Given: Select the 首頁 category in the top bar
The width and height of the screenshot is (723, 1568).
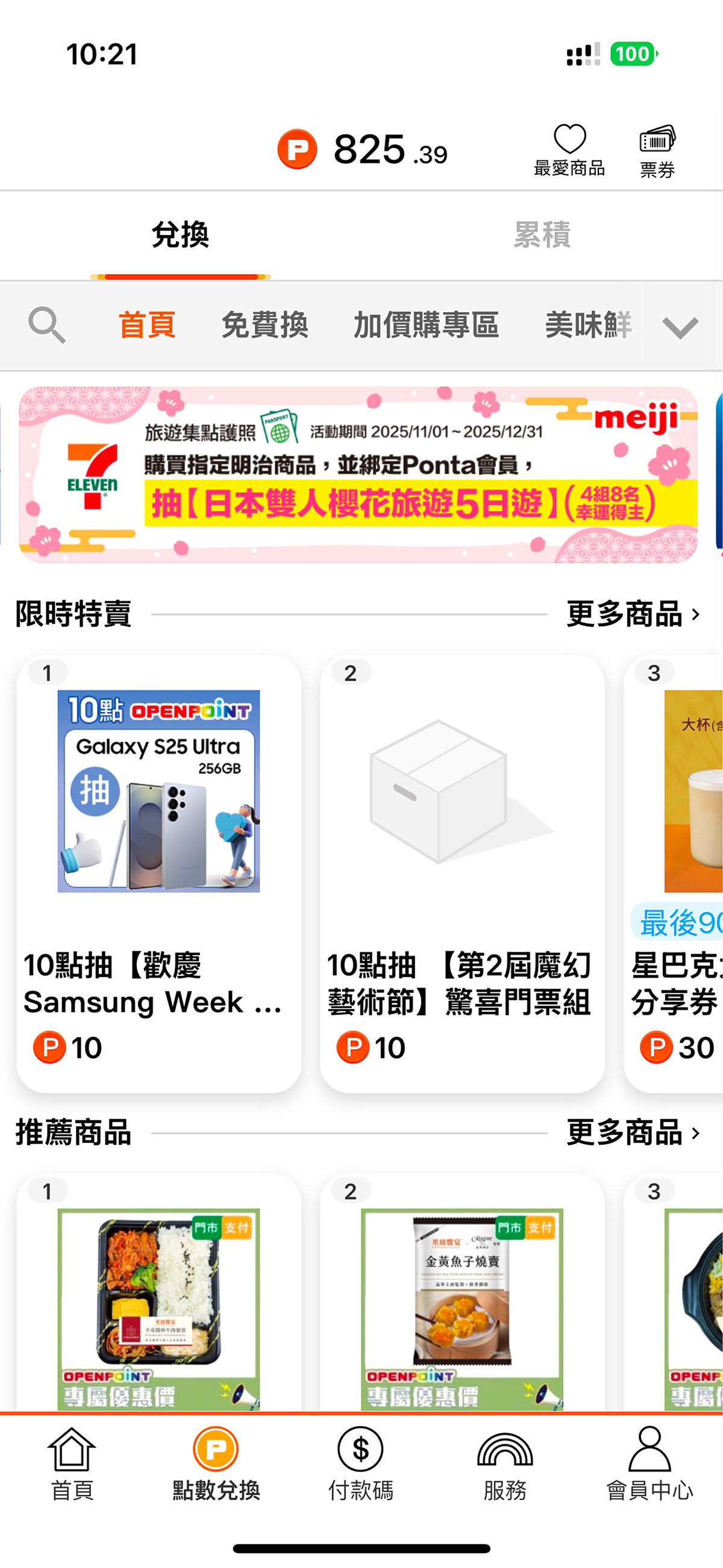Looking at the screenshot, I should 146,325.
